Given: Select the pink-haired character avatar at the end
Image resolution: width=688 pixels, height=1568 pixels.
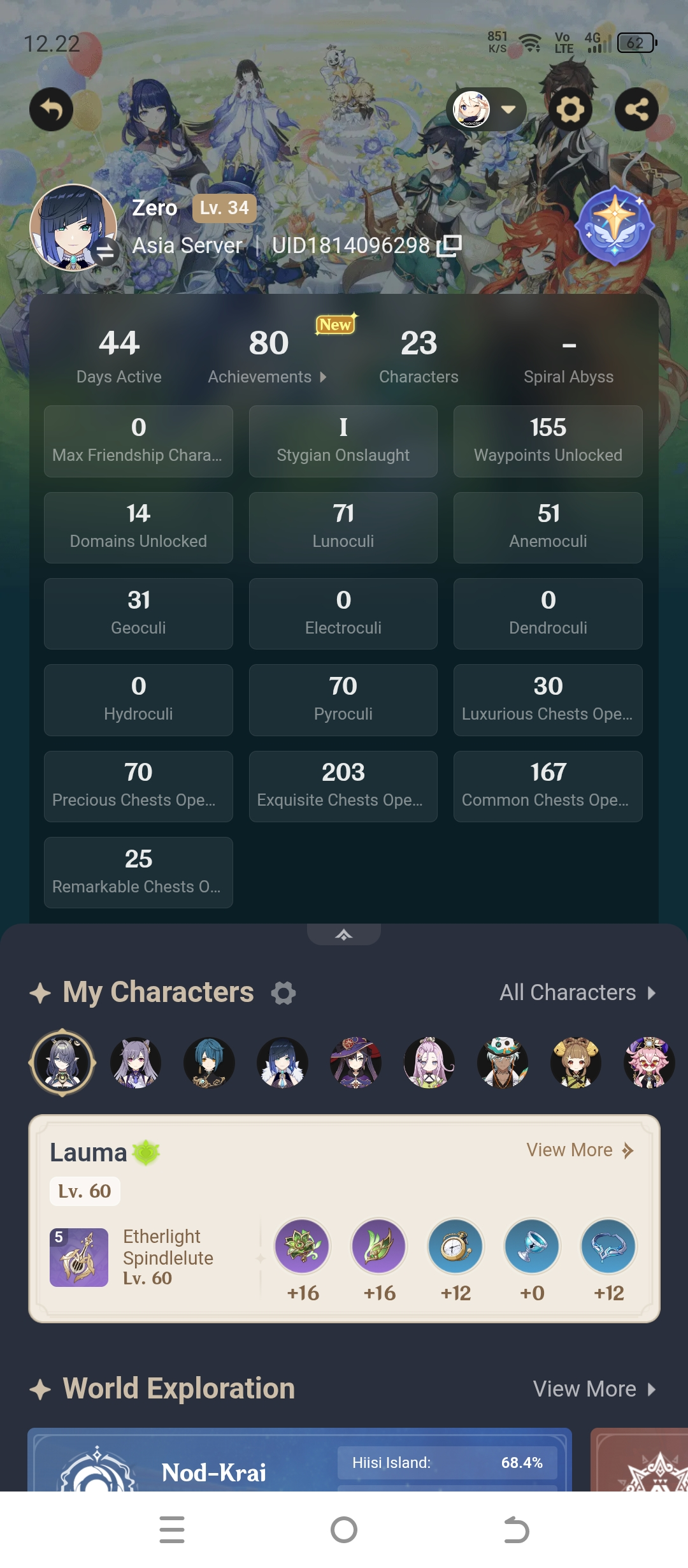Looking at the screenshot, I should pos(649,1063).
